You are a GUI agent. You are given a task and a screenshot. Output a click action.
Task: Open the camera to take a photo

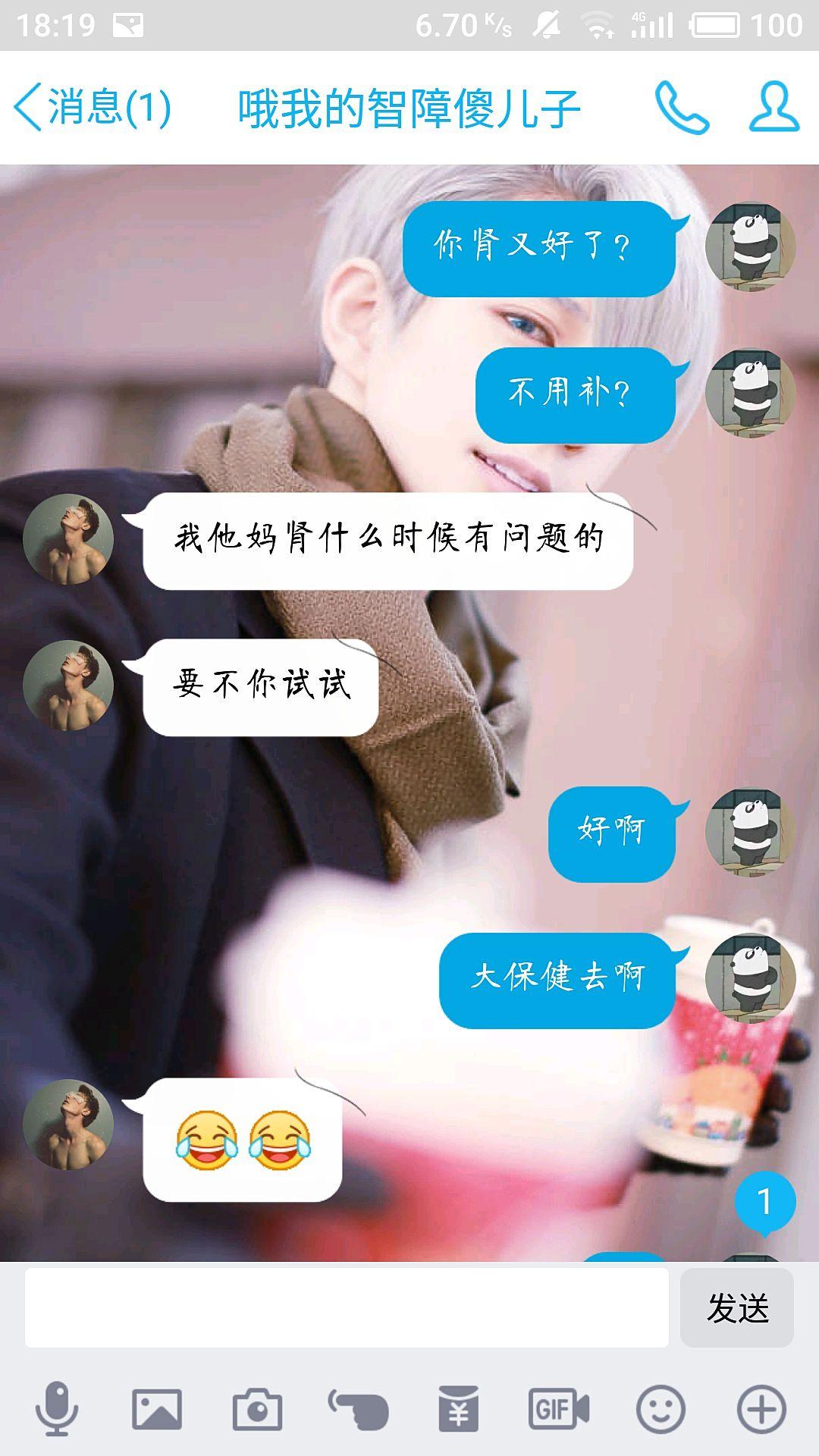click(x=257, y=1409)
